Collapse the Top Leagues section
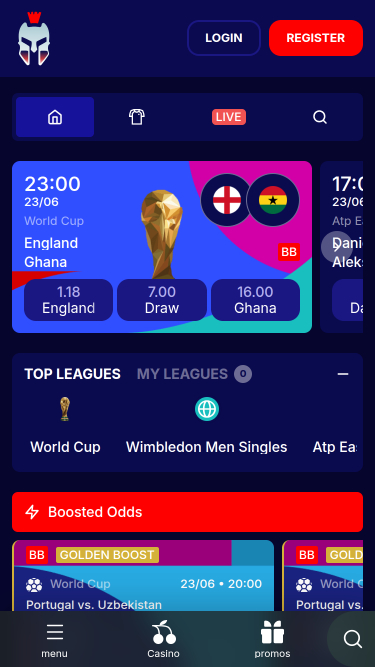This screenshot has width=375, height=667. [x=343, y=374]
